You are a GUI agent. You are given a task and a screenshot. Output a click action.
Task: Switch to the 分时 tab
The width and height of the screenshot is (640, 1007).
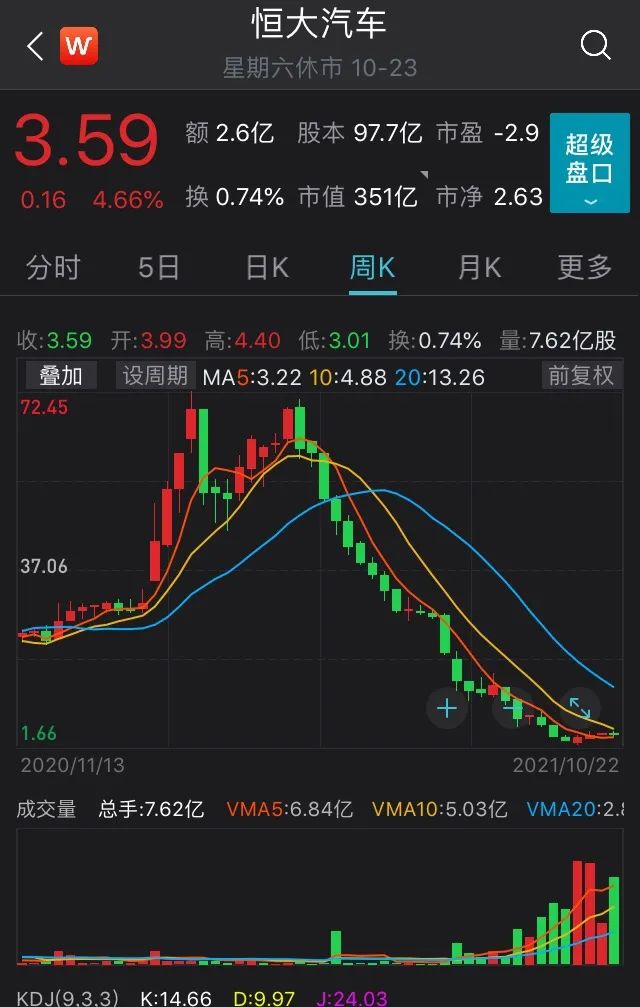(53, 268)
